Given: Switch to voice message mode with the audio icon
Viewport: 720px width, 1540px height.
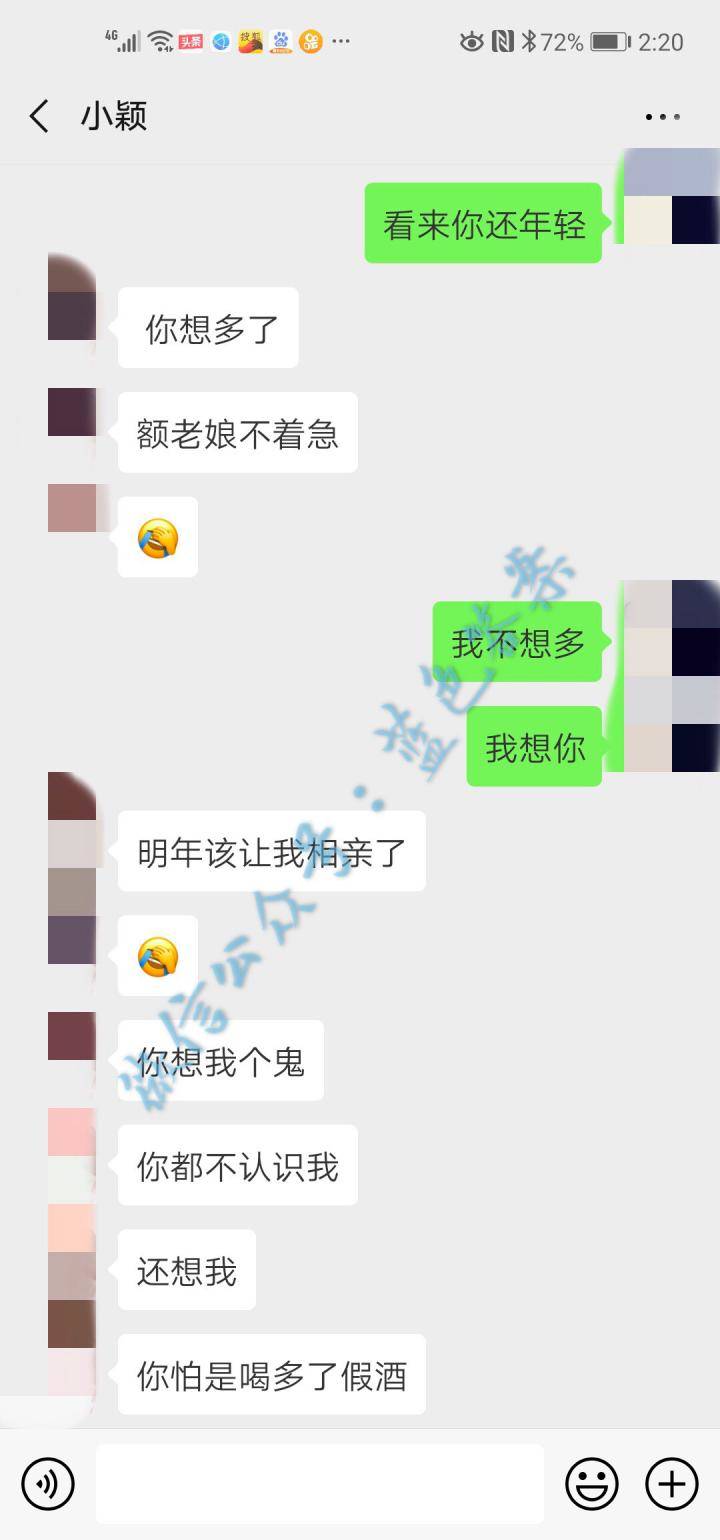Looking at the screenshot, I should point(48,1484).
